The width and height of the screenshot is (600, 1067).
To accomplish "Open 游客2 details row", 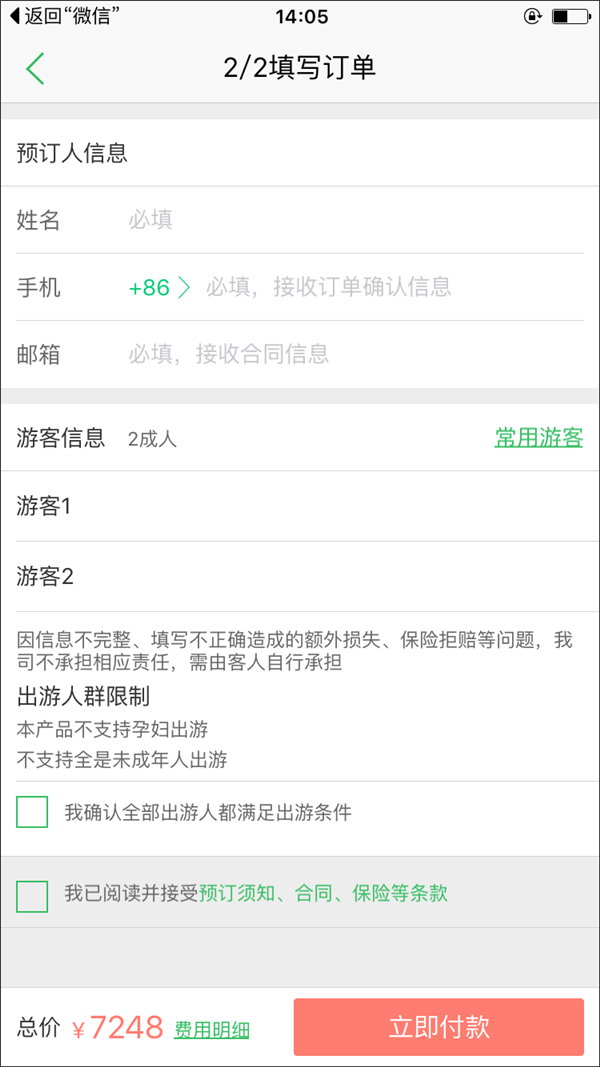I will click(x=300, y=577).
